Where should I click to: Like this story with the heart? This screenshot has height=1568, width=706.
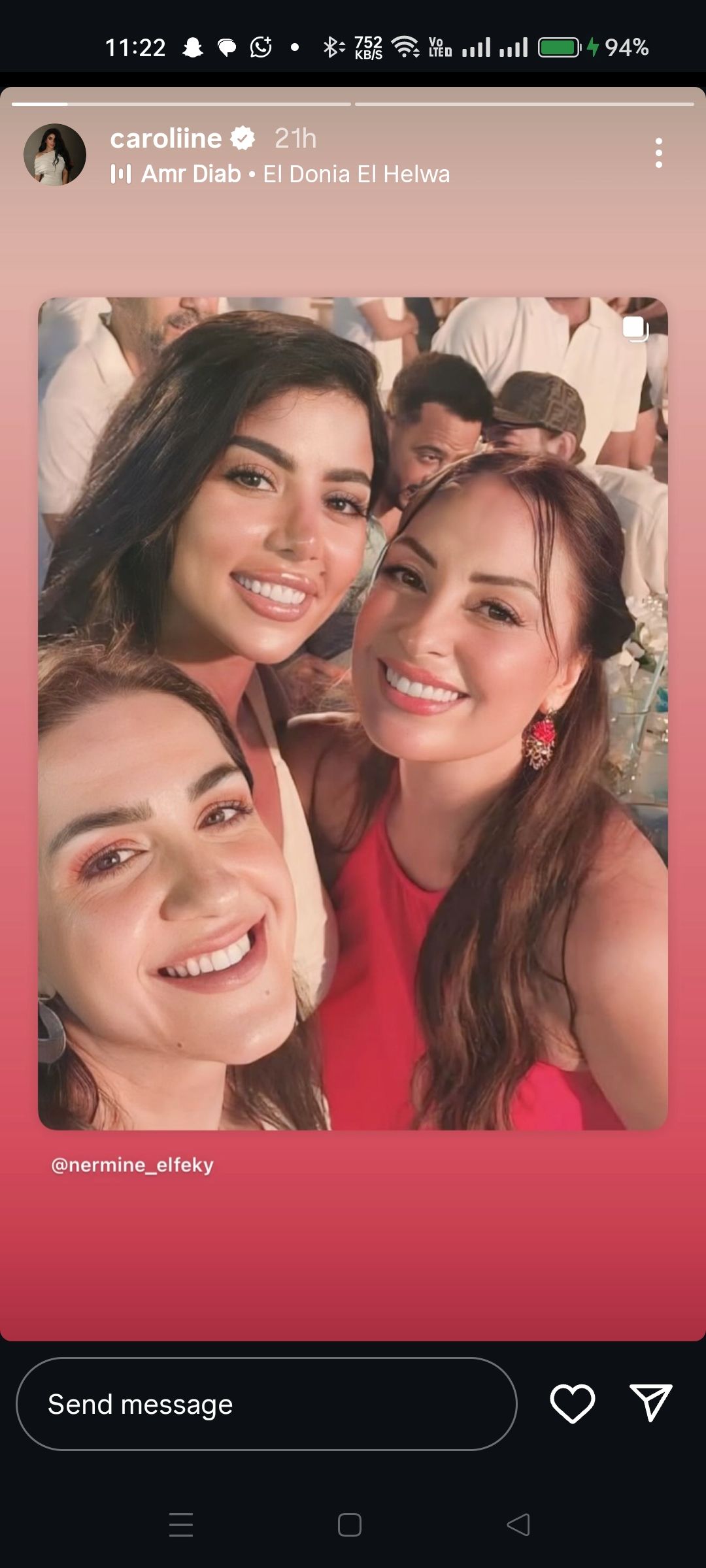pos(573,1403)
